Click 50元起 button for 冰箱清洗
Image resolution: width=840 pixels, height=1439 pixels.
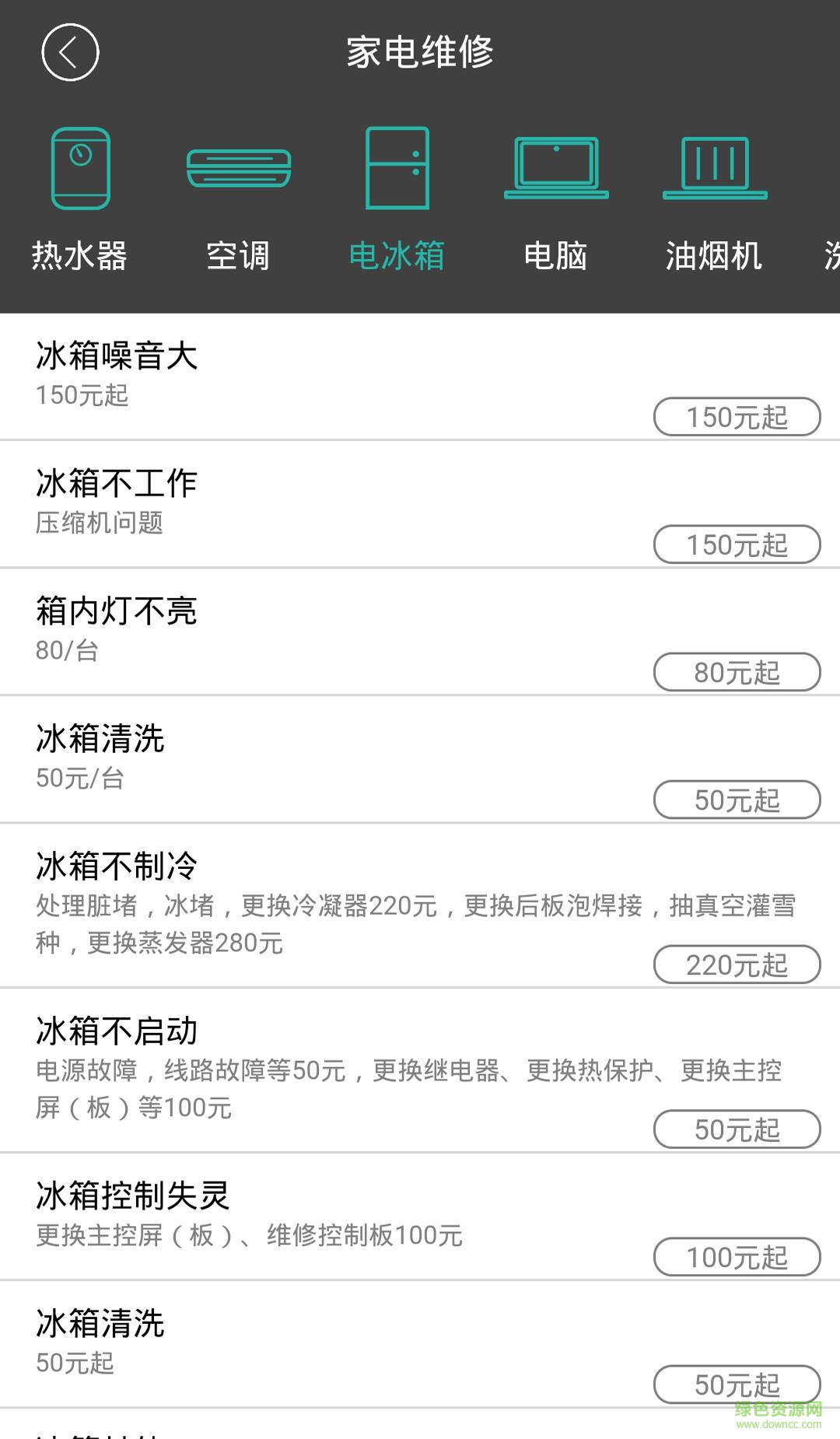[x=737, y=800]
